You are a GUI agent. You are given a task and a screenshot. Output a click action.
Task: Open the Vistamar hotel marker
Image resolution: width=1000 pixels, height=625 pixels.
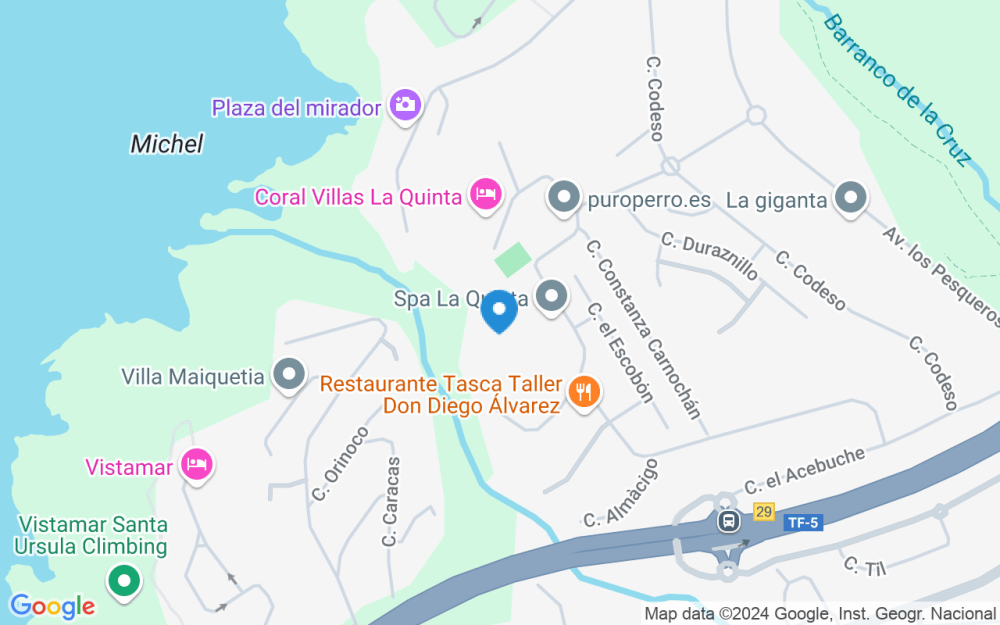coord(196,466)
